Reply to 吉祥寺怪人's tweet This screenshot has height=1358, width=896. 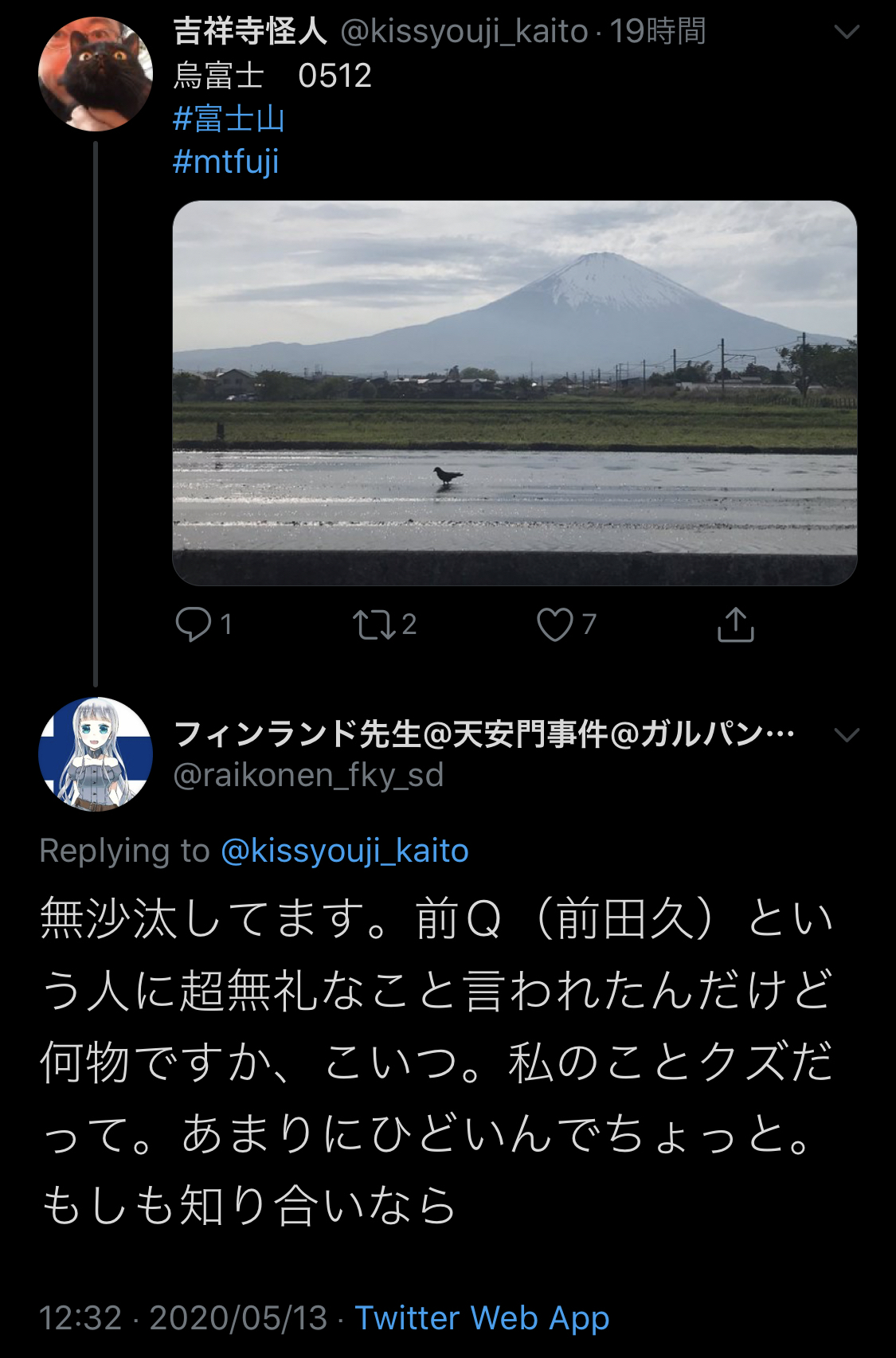click(x=194, y=624)
